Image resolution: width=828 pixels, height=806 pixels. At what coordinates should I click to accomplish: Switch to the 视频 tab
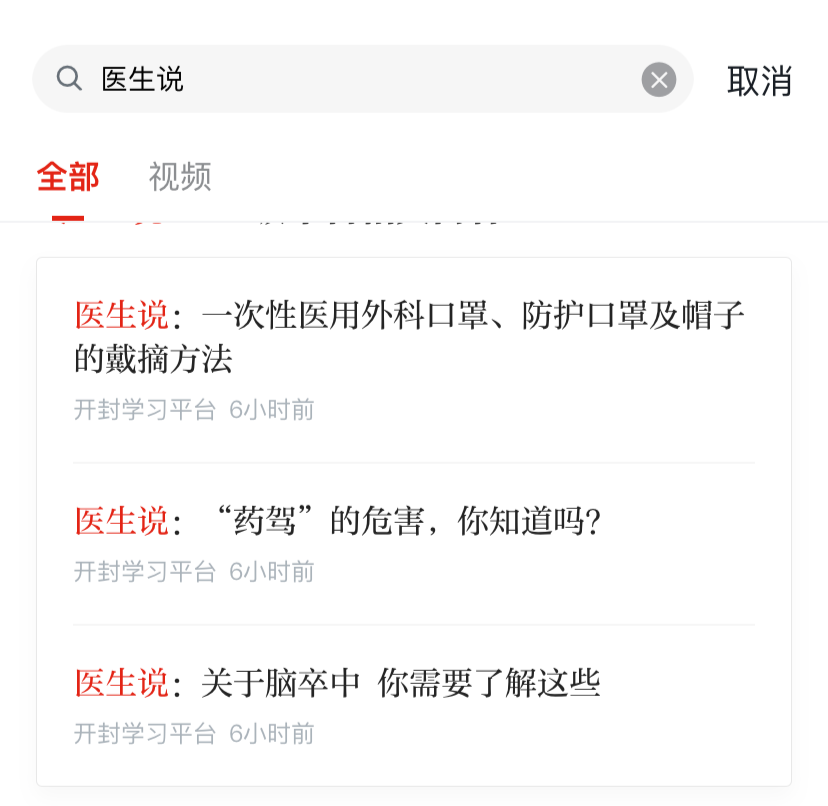point(180,177)
